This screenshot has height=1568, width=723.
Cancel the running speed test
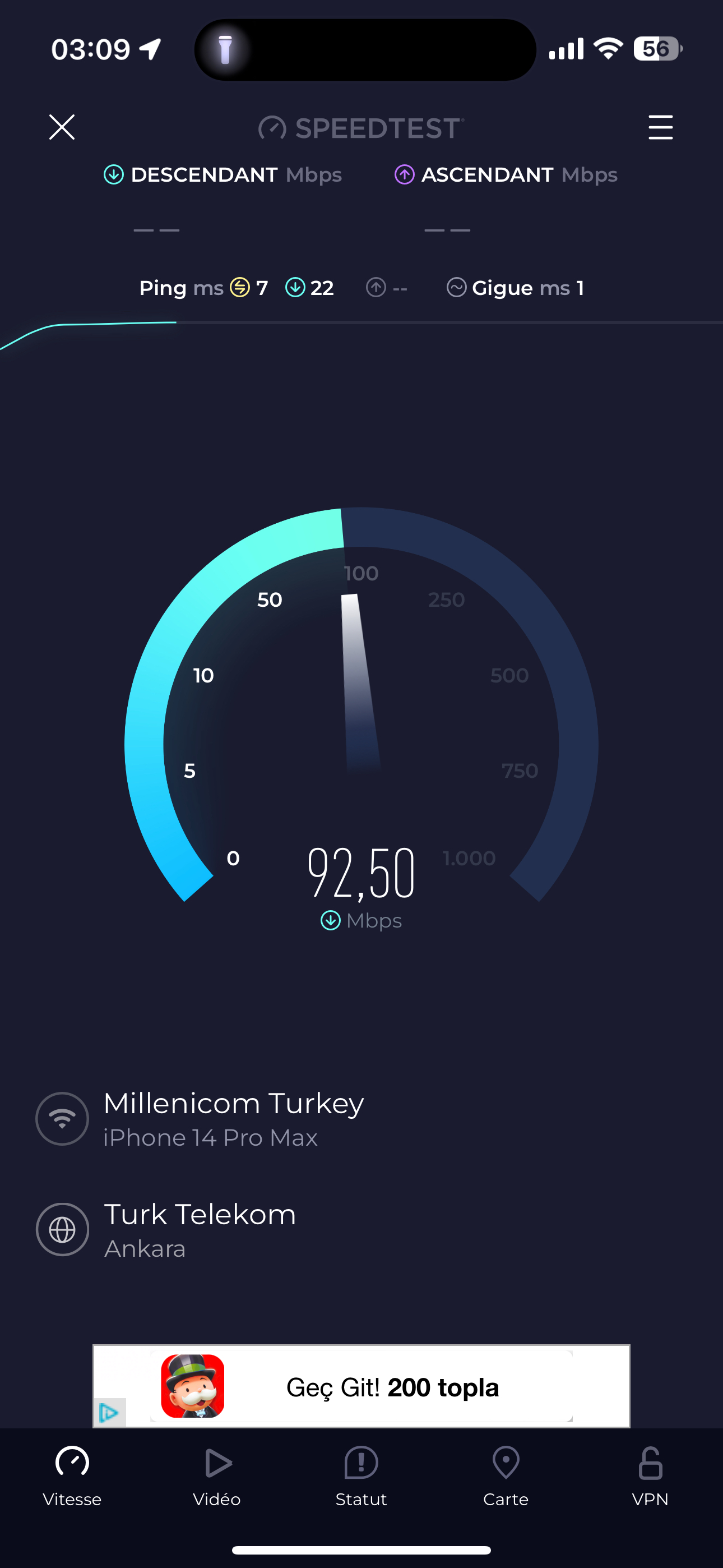click(x=62, y=127)
